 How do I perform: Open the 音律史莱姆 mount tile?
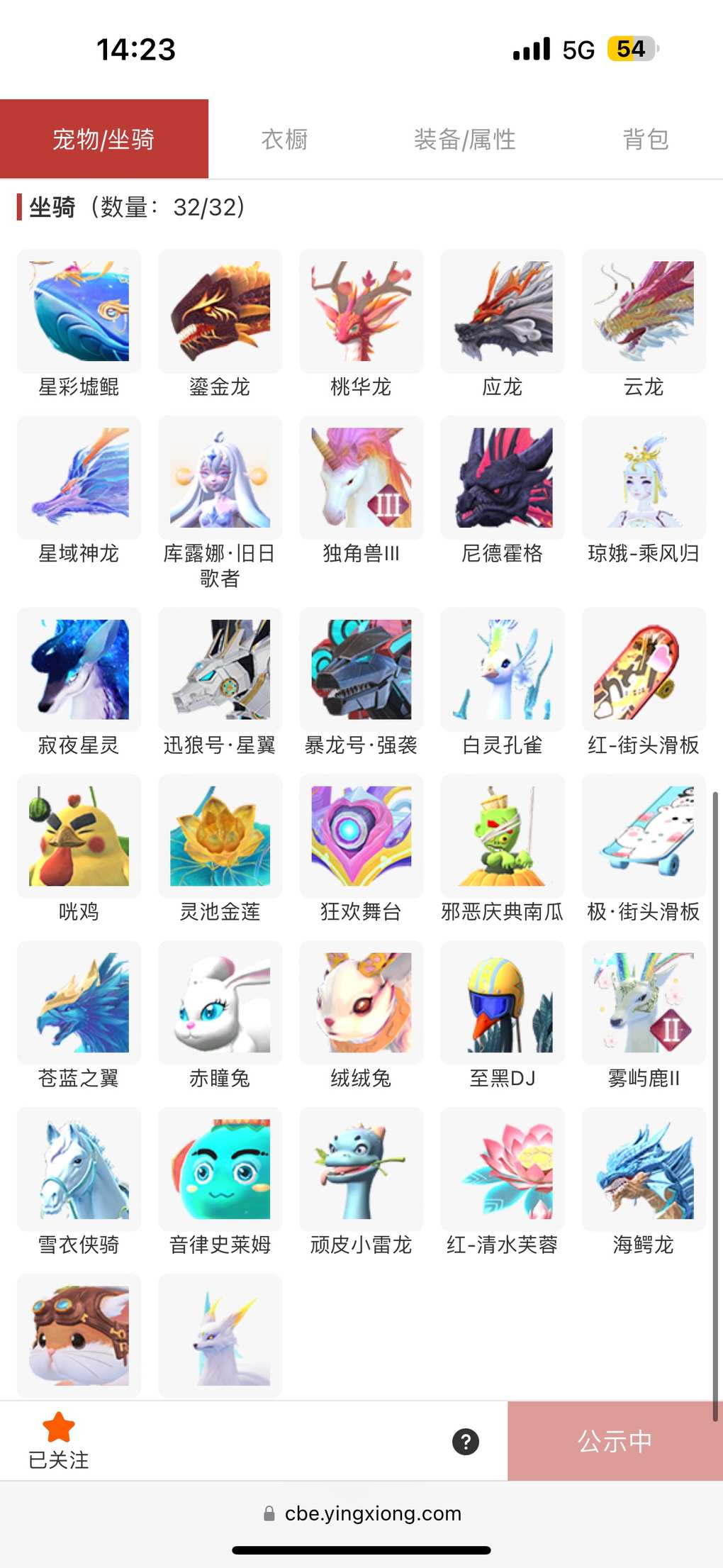220,1170
